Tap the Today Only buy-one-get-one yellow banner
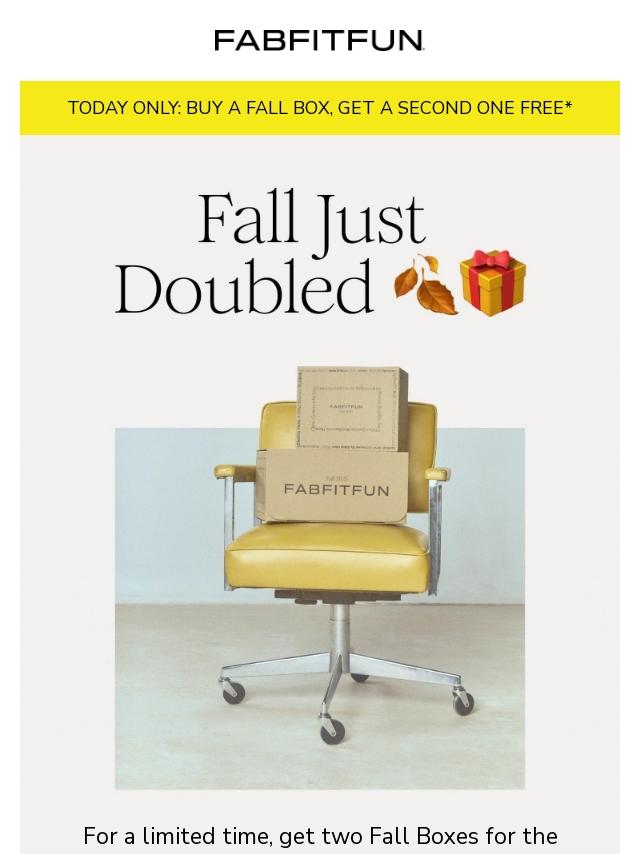640x854 pixels. [x=320, y=108]
